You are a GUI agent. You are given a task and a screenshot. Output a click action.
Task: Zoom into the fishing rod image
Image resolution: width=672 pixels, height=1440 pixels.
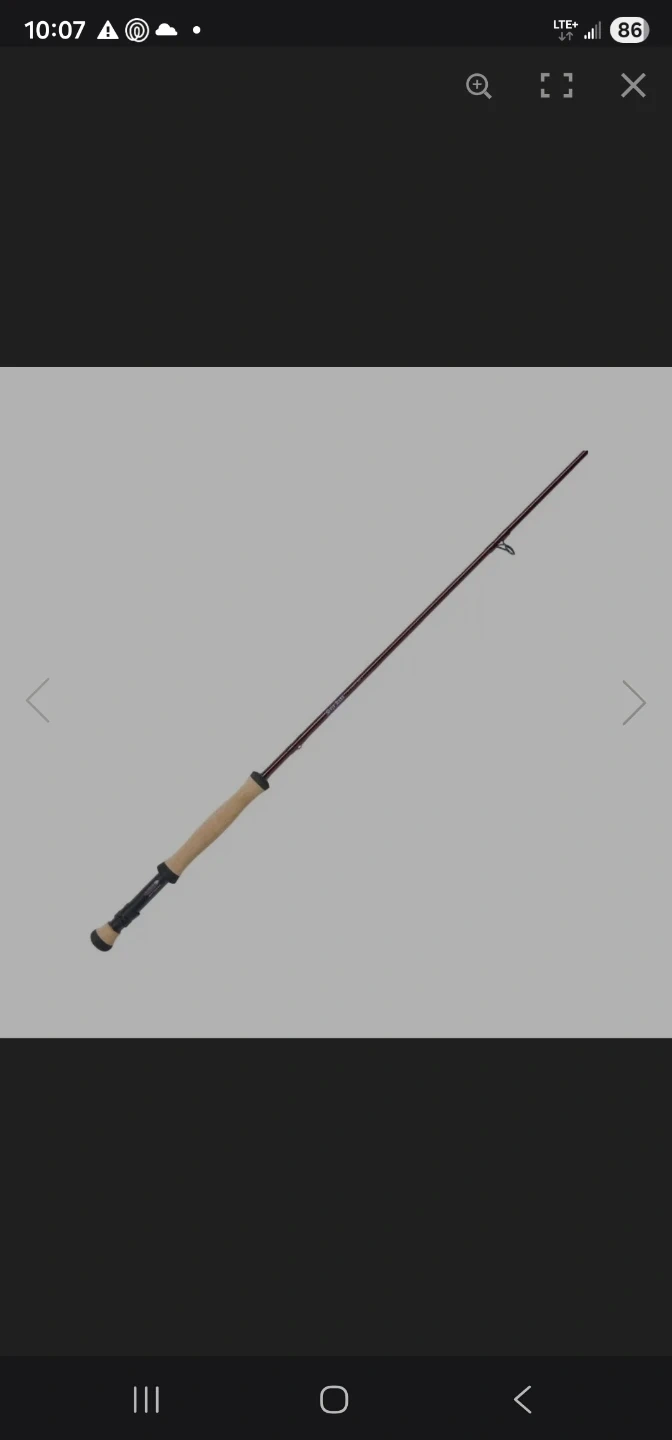click(x=479, y=86)
